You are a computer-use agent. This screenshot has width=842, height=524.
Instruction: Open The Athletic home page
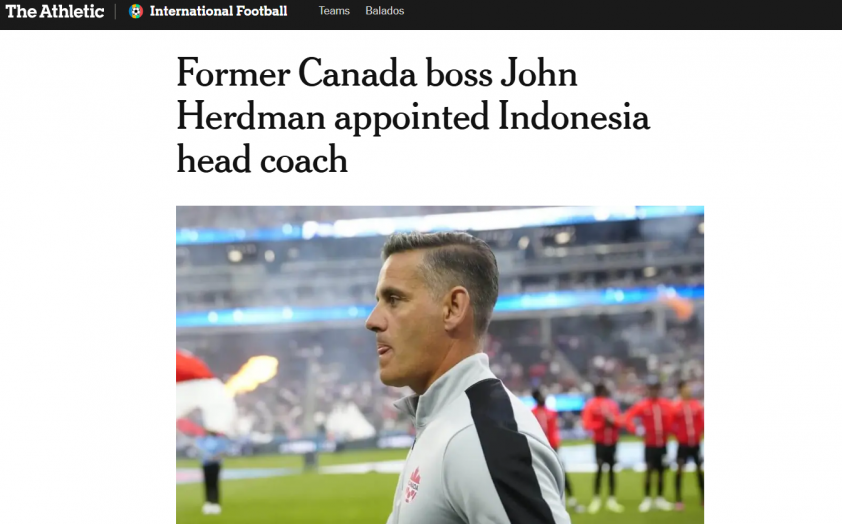coord(55,11)
